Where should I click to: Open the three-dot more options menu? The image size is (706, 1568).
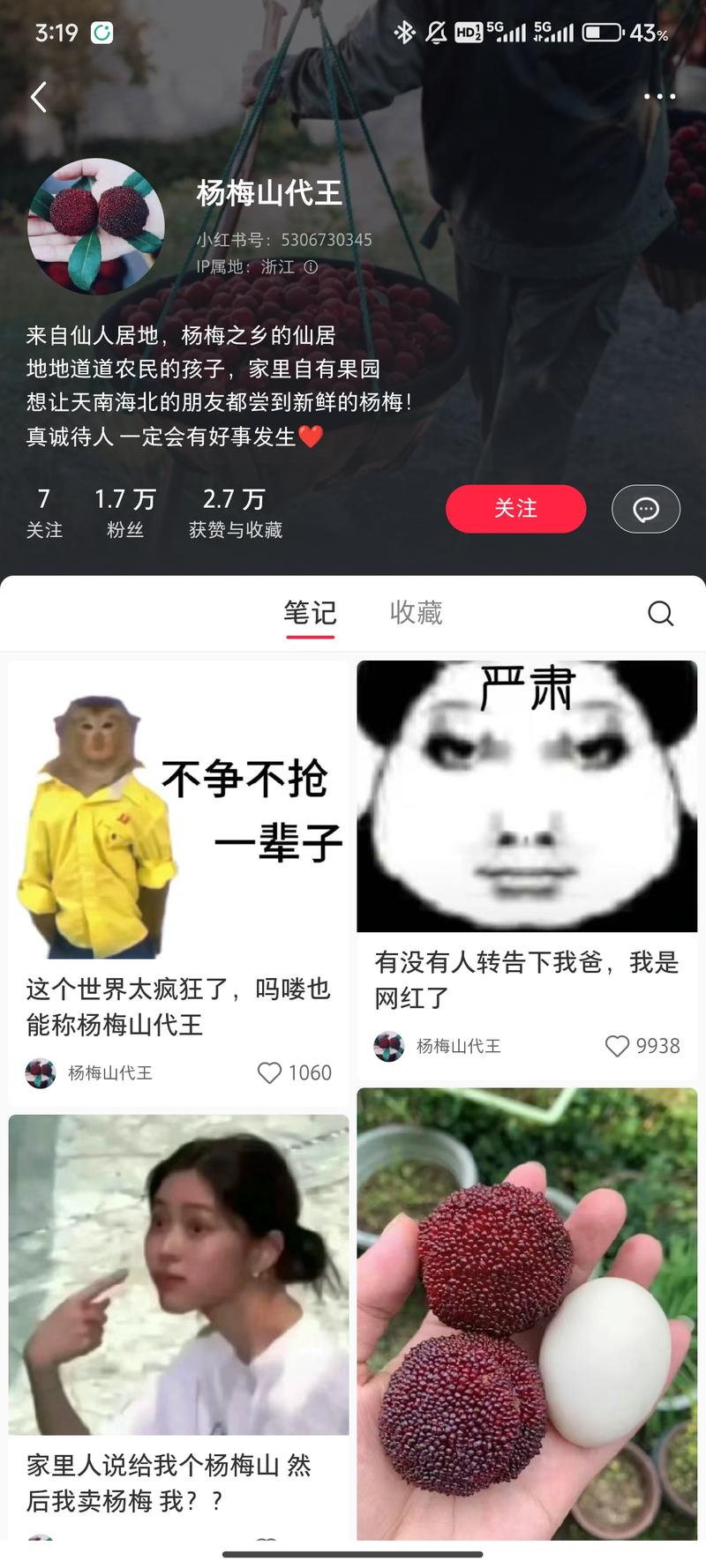pos(660,97)
